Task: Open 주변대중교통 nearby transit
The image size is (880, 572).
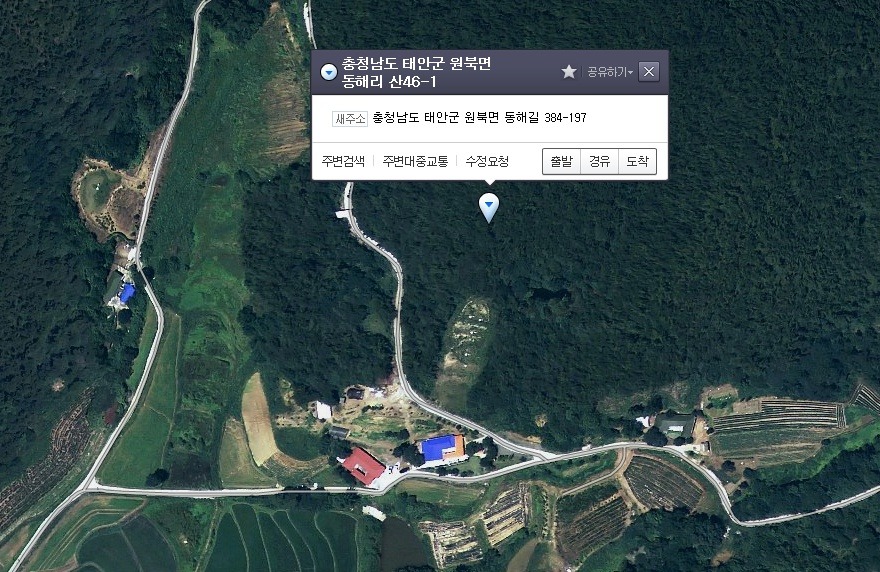Action: (x=413, y=161)
